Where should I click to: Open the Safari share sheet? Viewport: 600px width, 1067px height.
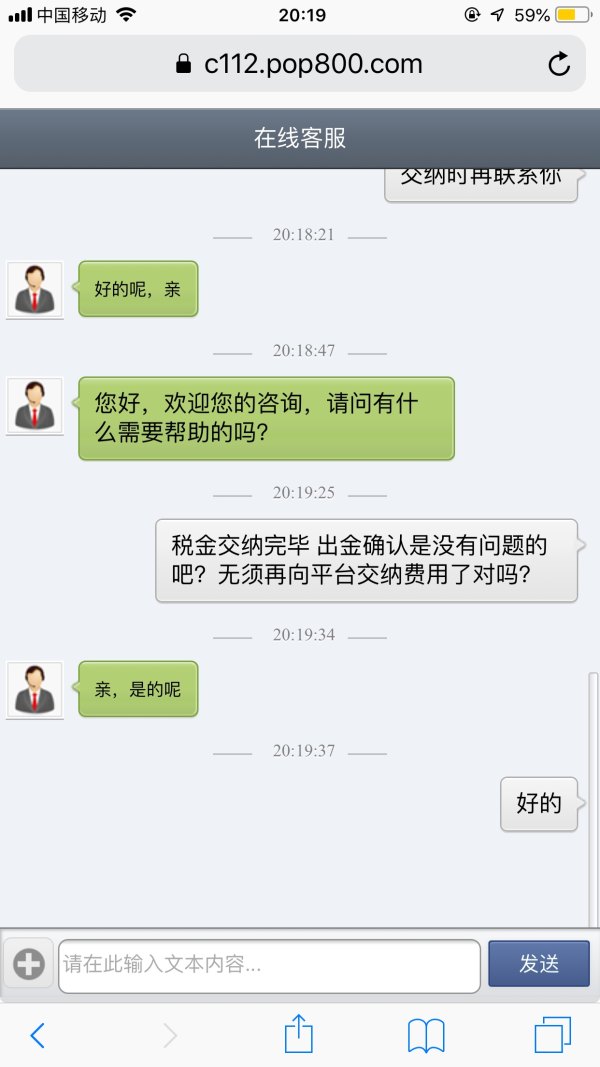tap(299, 1034)
